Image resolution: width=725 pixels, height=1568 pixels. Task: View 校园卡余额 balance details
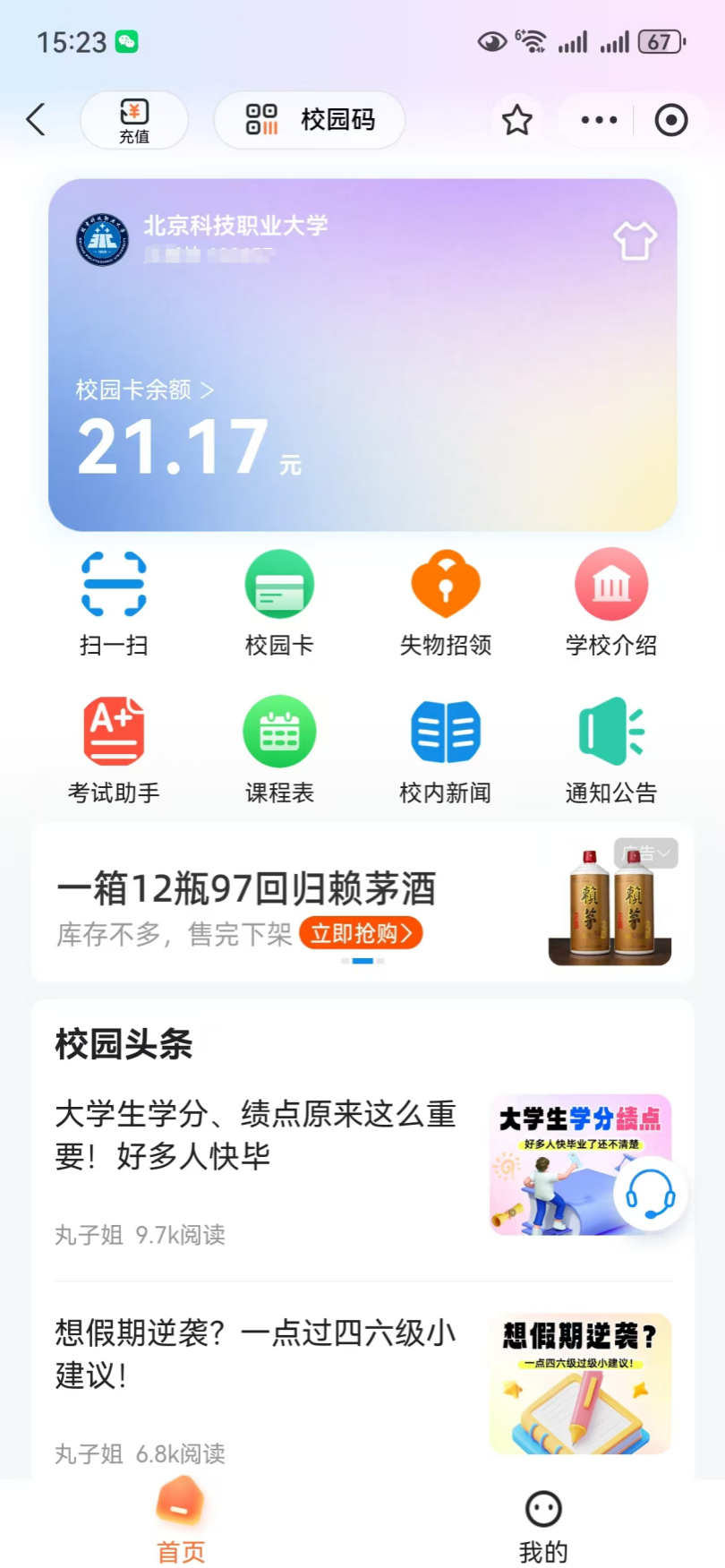[145, 390]
